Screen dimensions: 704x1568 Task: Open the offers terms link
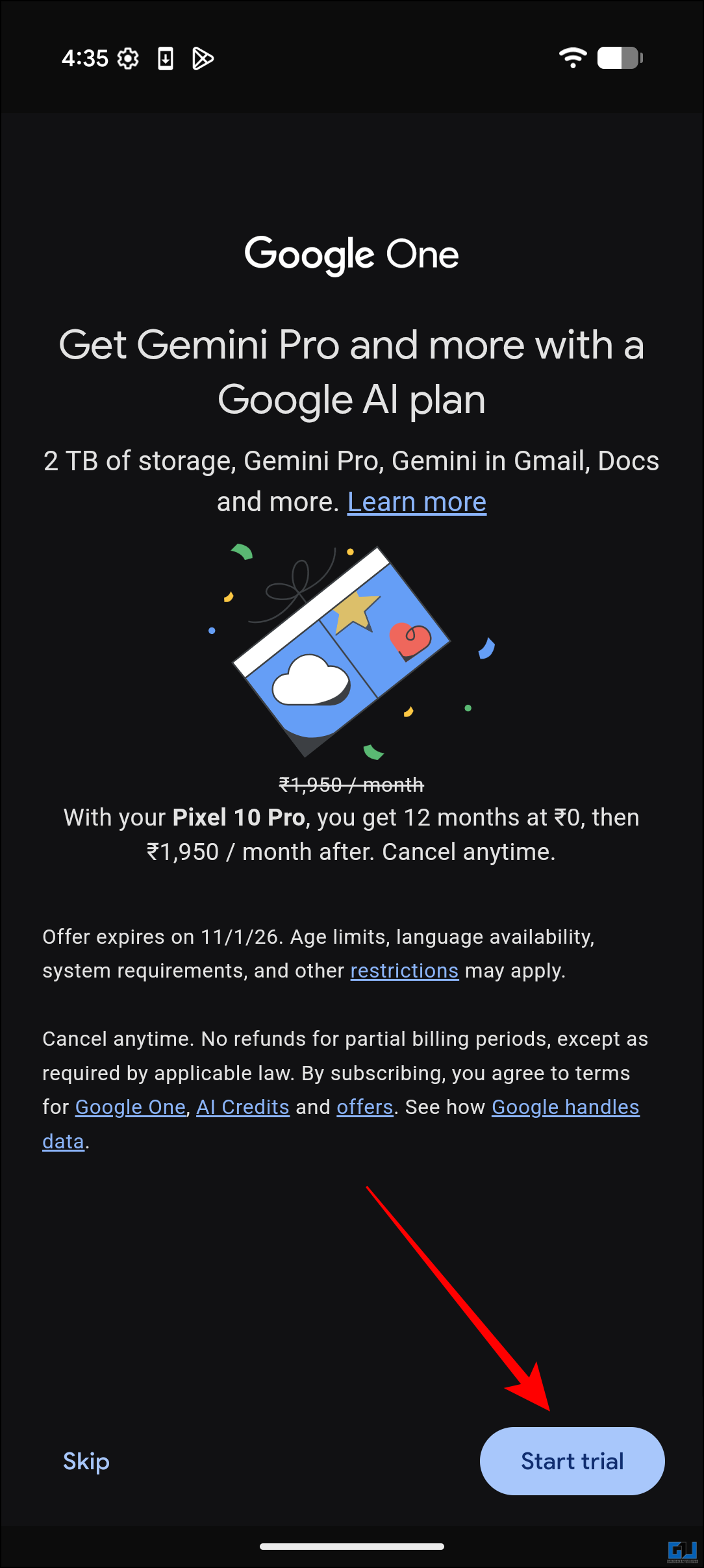tap(365, 1107)
